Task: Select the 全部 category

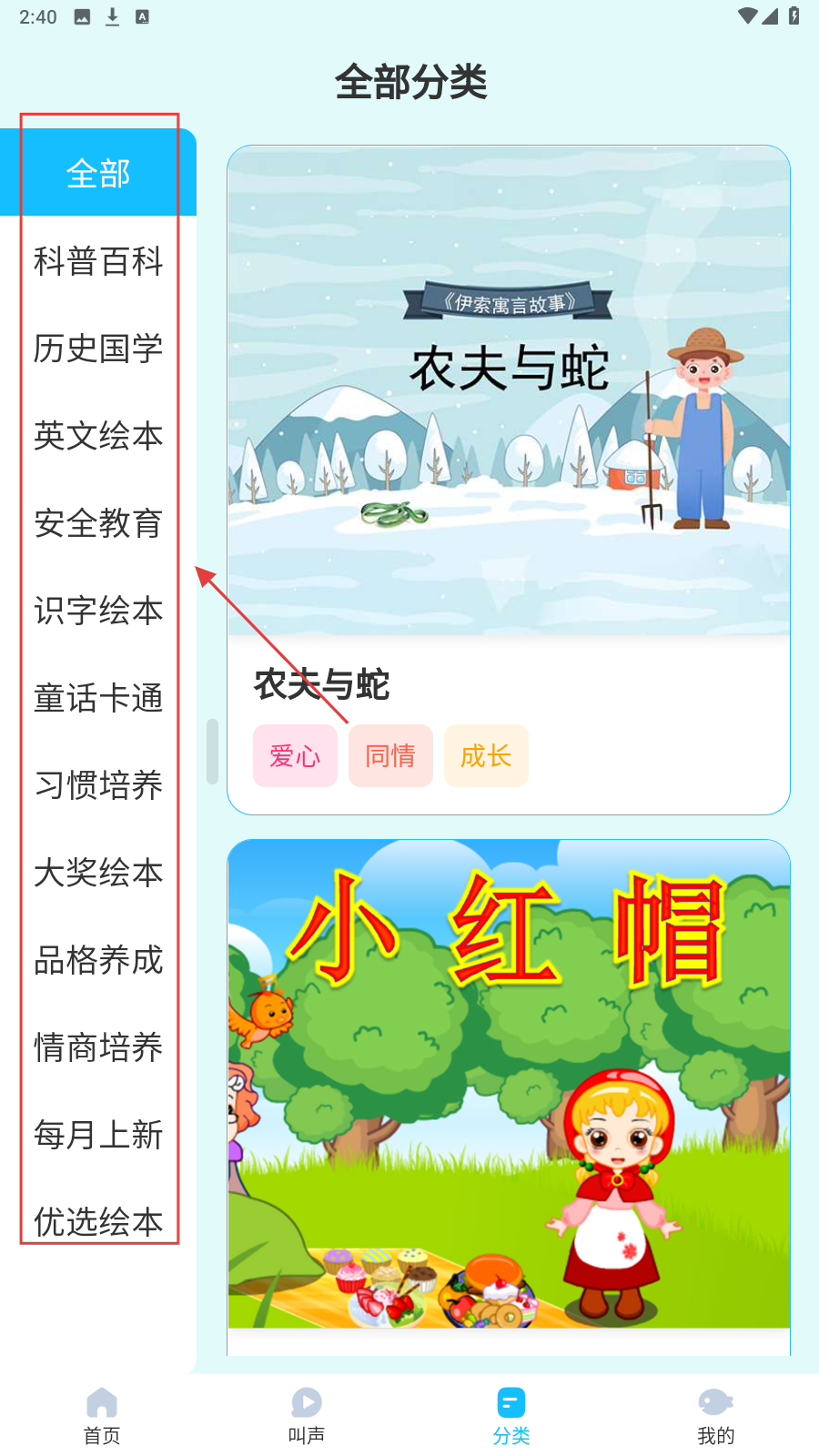Action: [x=98, y=173]
